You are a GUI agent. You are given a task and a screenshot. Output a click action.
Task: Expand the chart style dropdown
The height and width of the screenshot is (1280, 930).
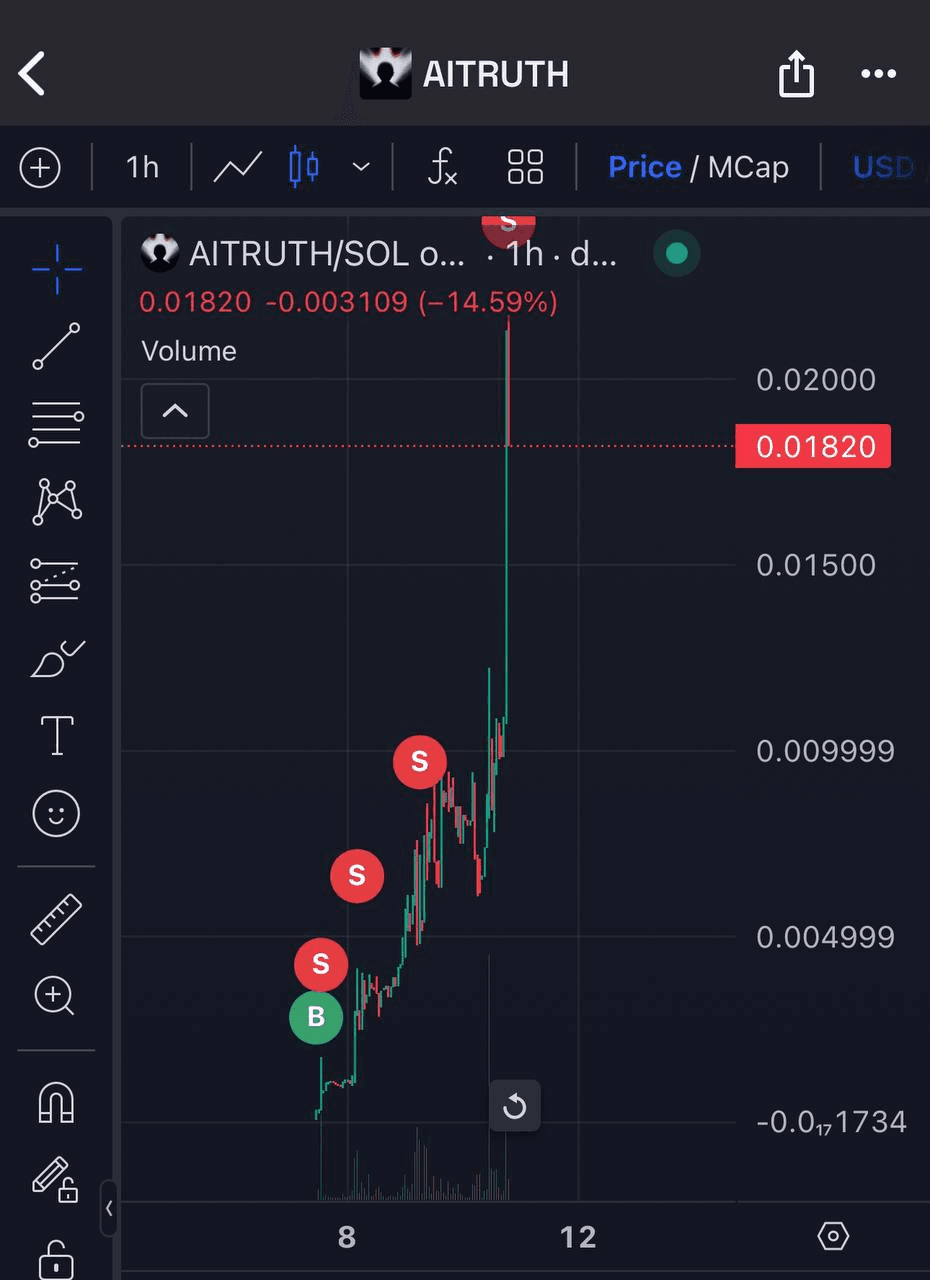tap(361, 167)
